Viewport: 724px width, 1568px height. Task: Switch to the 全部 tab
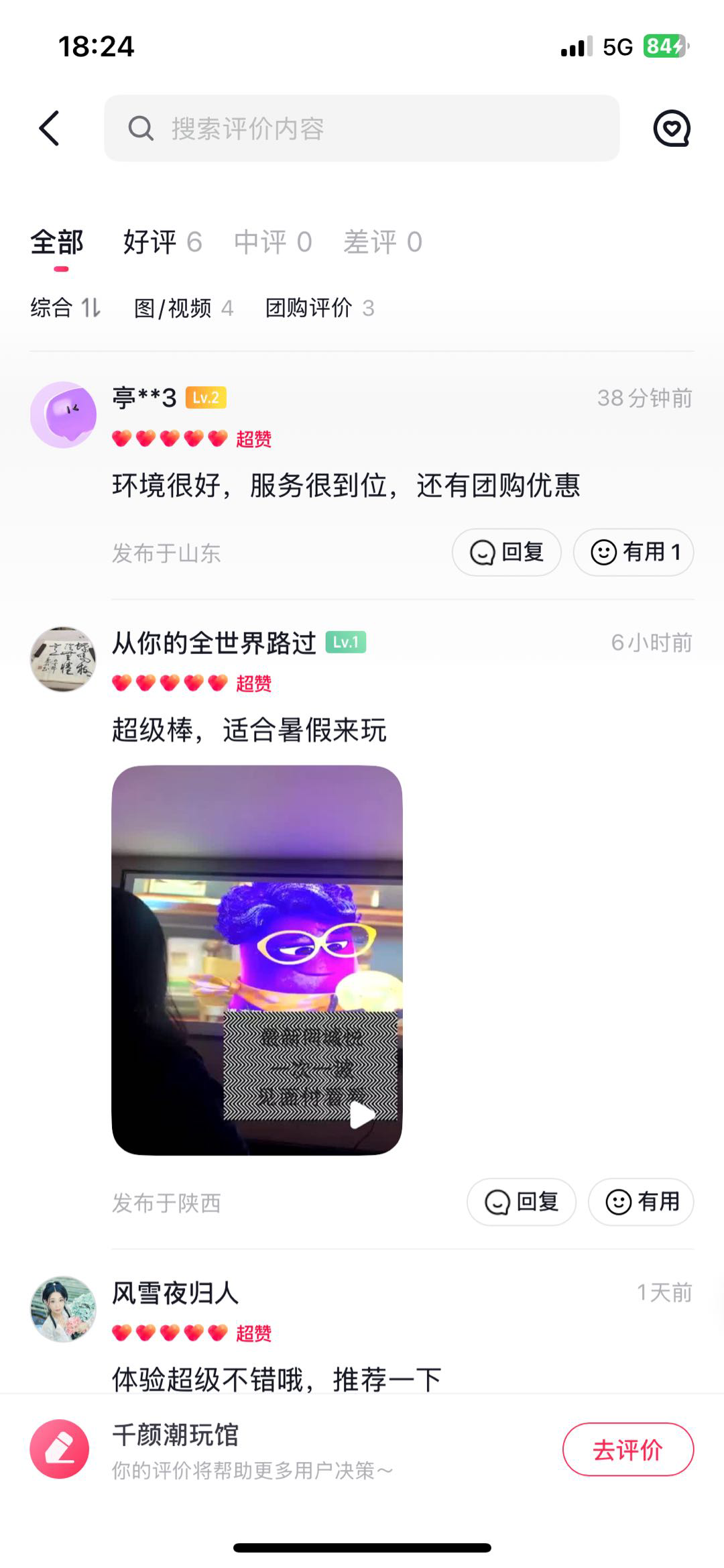(x=57, y=242)
